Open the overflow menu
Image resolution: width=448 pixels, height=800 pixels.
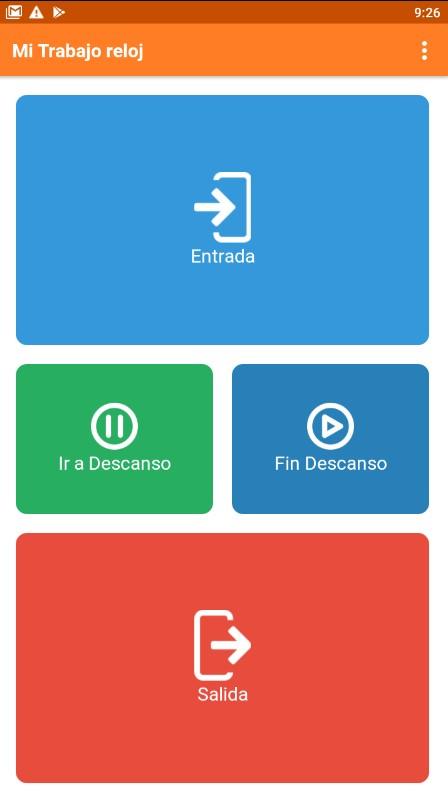click(x=424, y=51)
